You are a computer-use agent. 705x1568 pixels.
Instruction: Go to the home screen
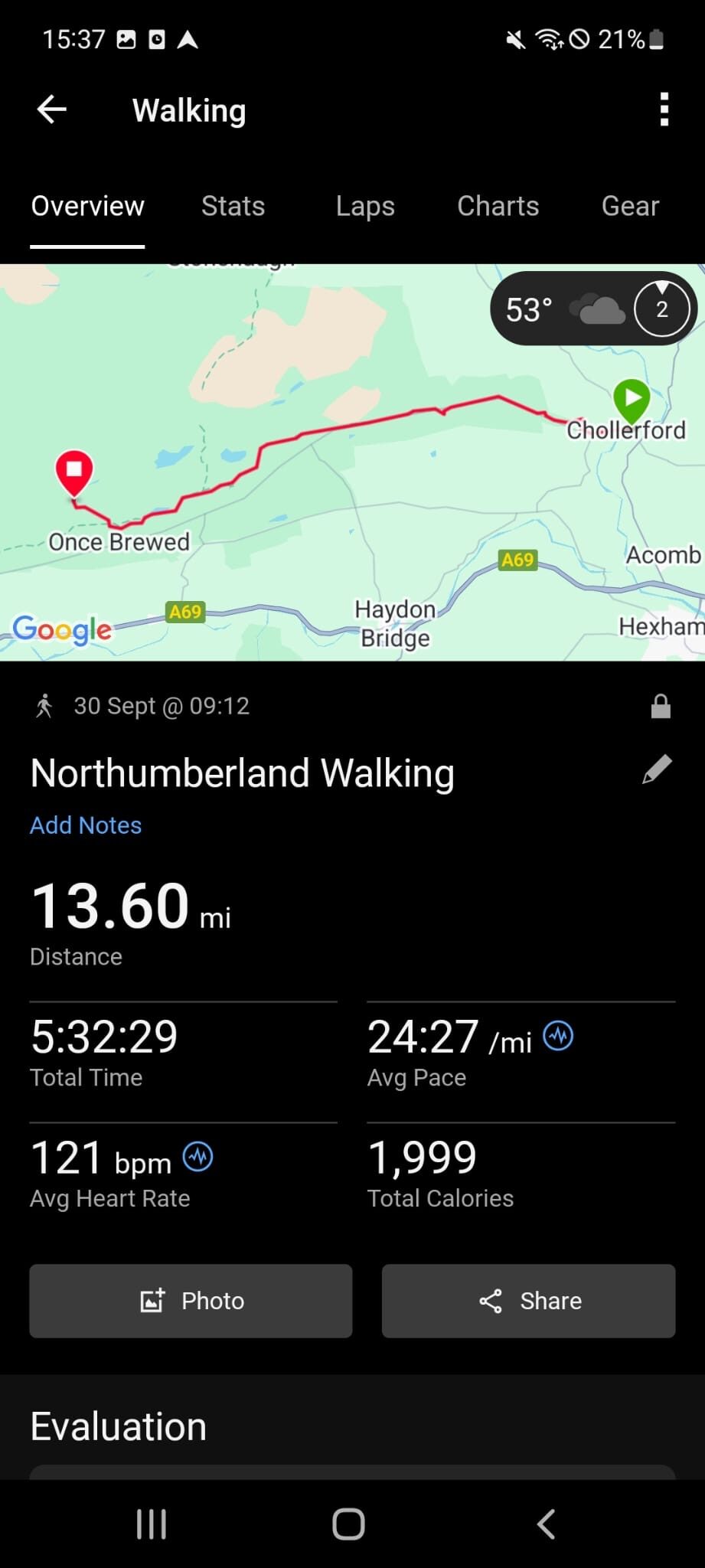[x=348, y=1524]
